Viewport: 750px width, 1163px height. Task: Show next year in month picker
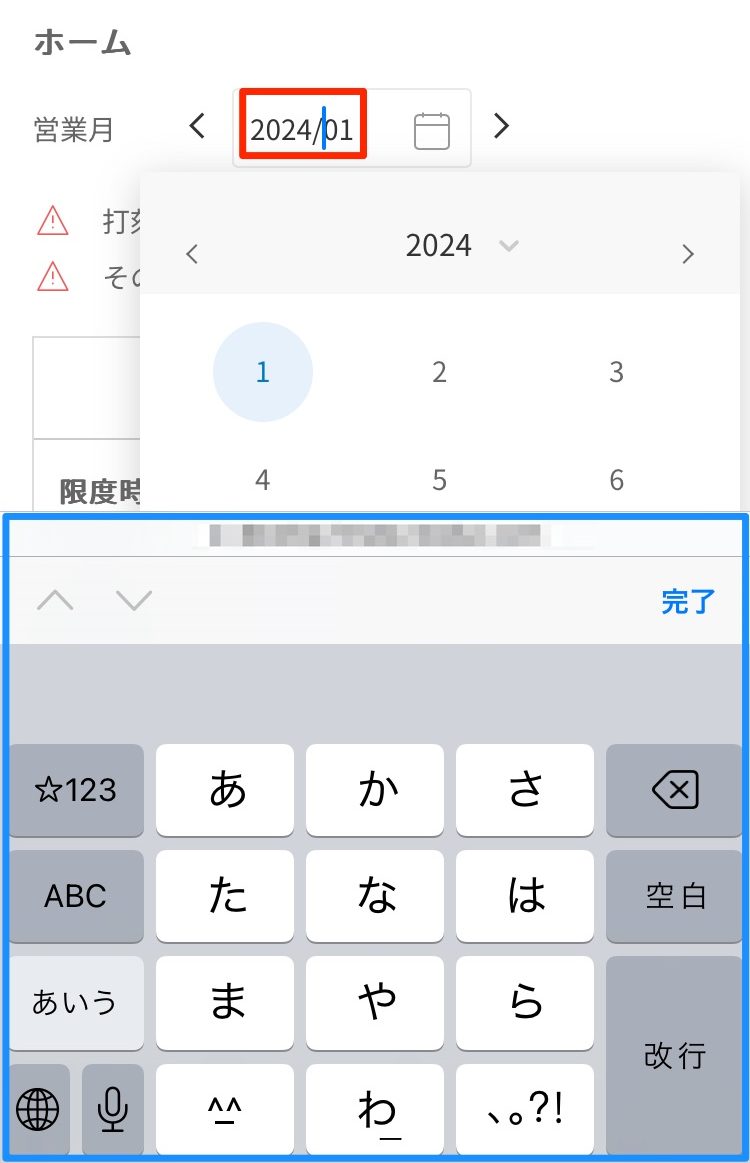click(x=687, y=254)
